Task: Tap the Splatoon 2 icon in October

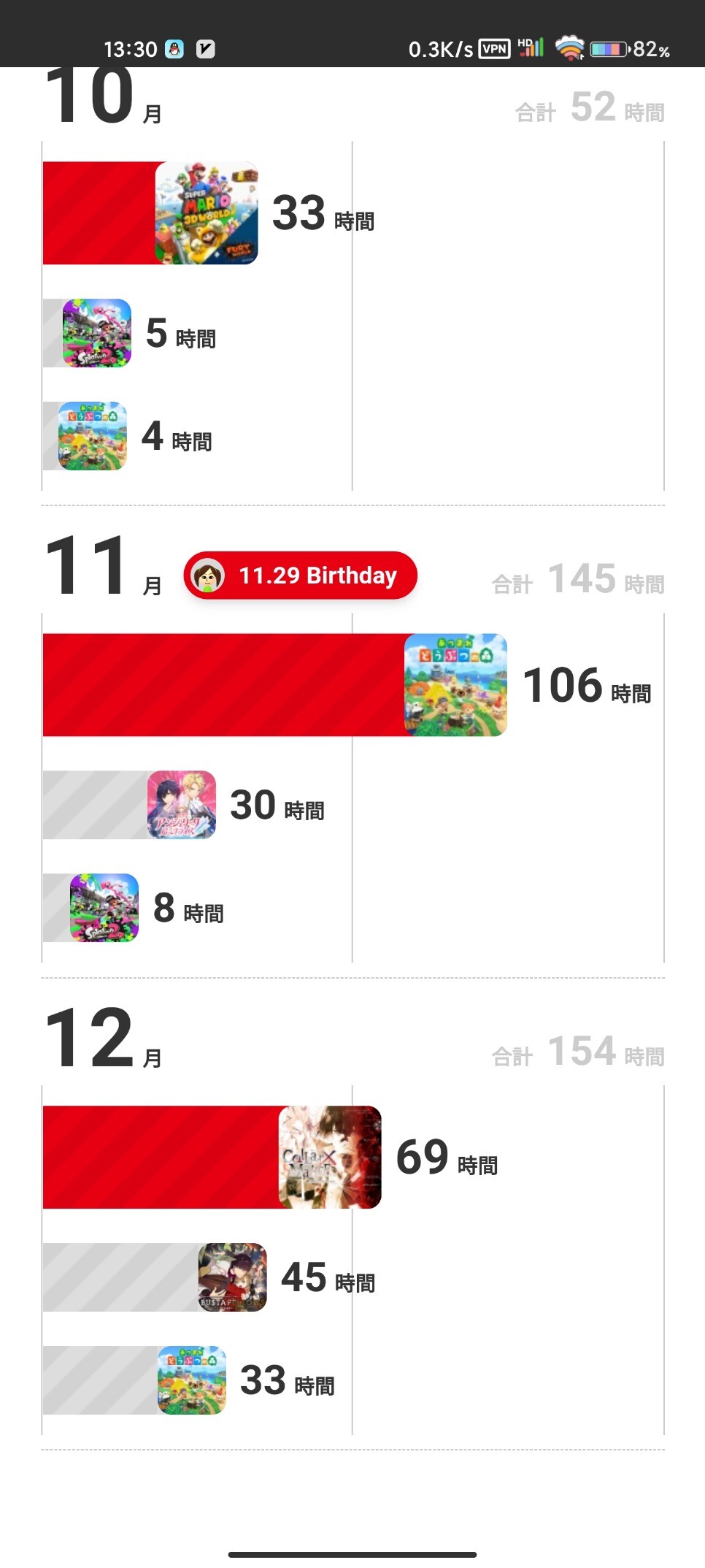Action: coord(97,333)
